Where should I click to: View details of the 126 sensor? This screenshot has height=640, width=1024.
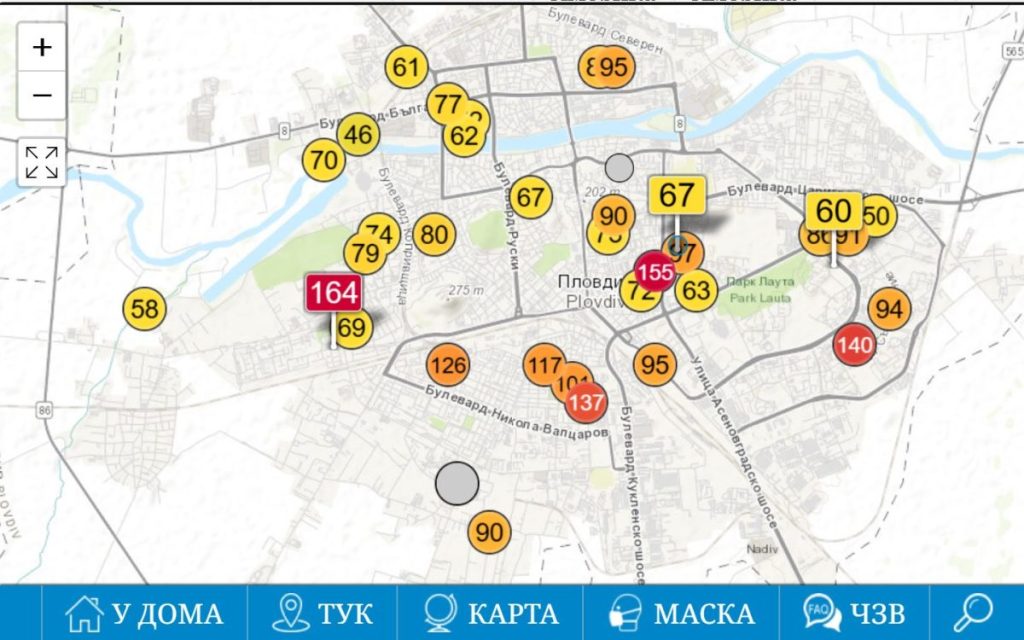click(x=448, y=365)
